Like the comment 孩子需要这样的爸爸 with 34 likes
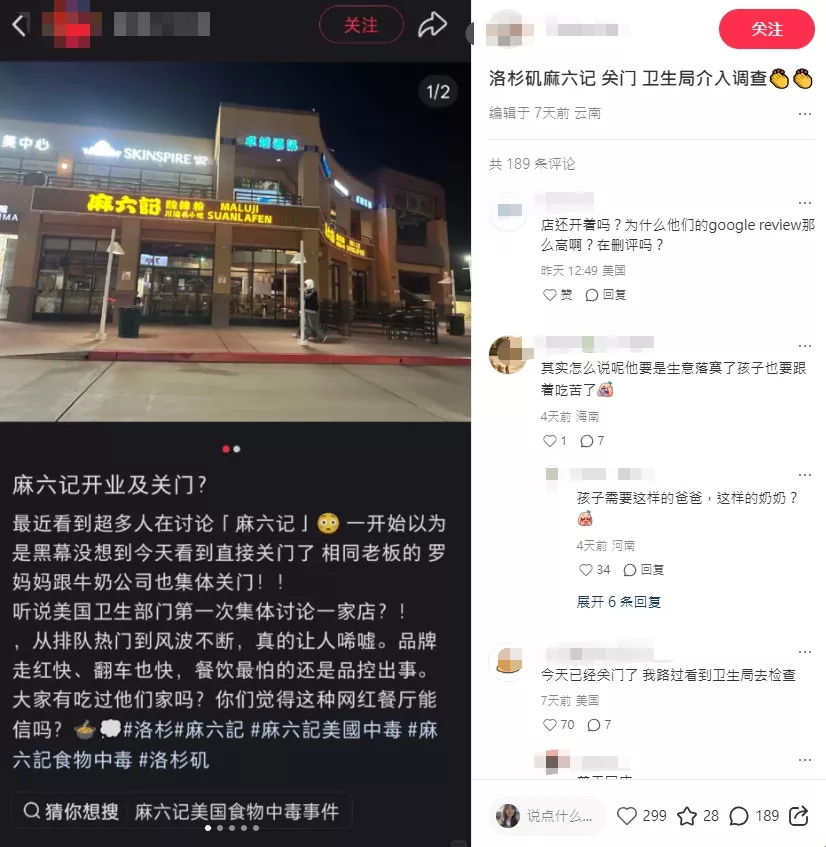This screenshot has height=847, width=826. click(x=595, y=570)
